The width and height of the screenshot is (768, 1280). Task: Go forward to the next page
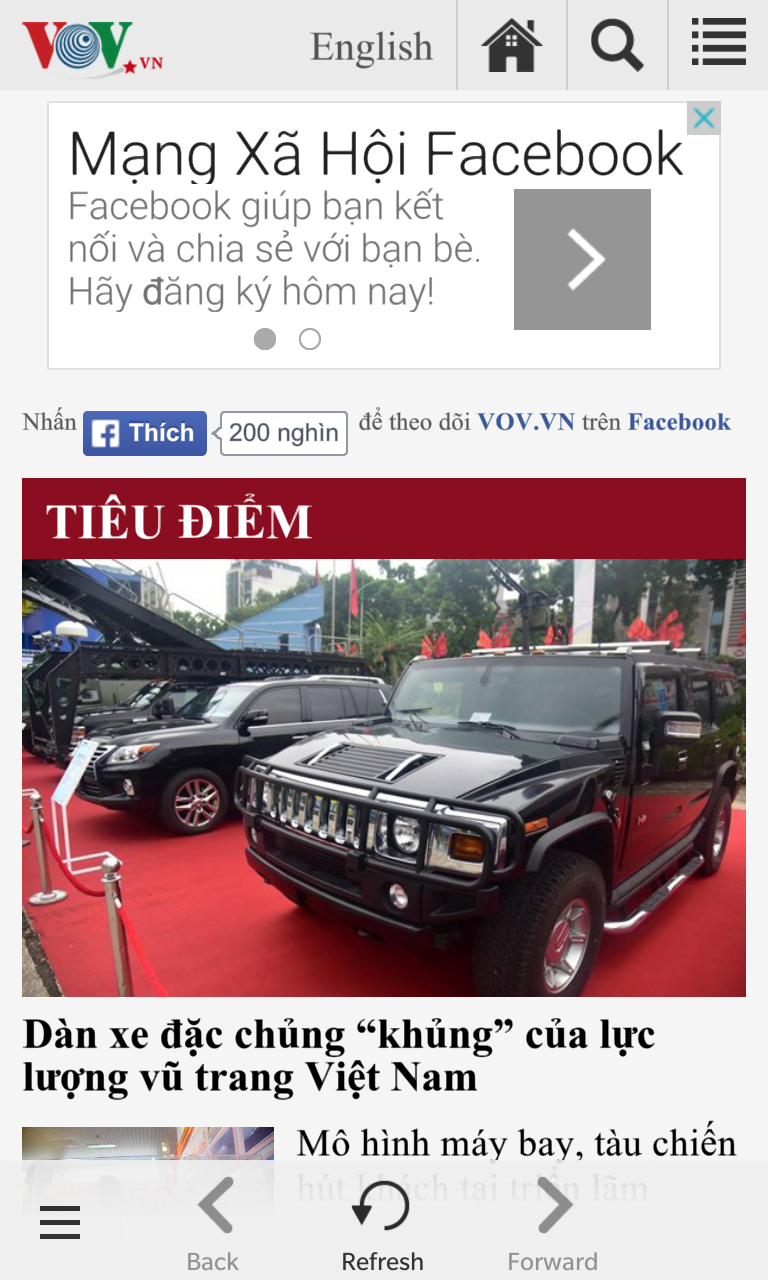[x=552, y=1224]
